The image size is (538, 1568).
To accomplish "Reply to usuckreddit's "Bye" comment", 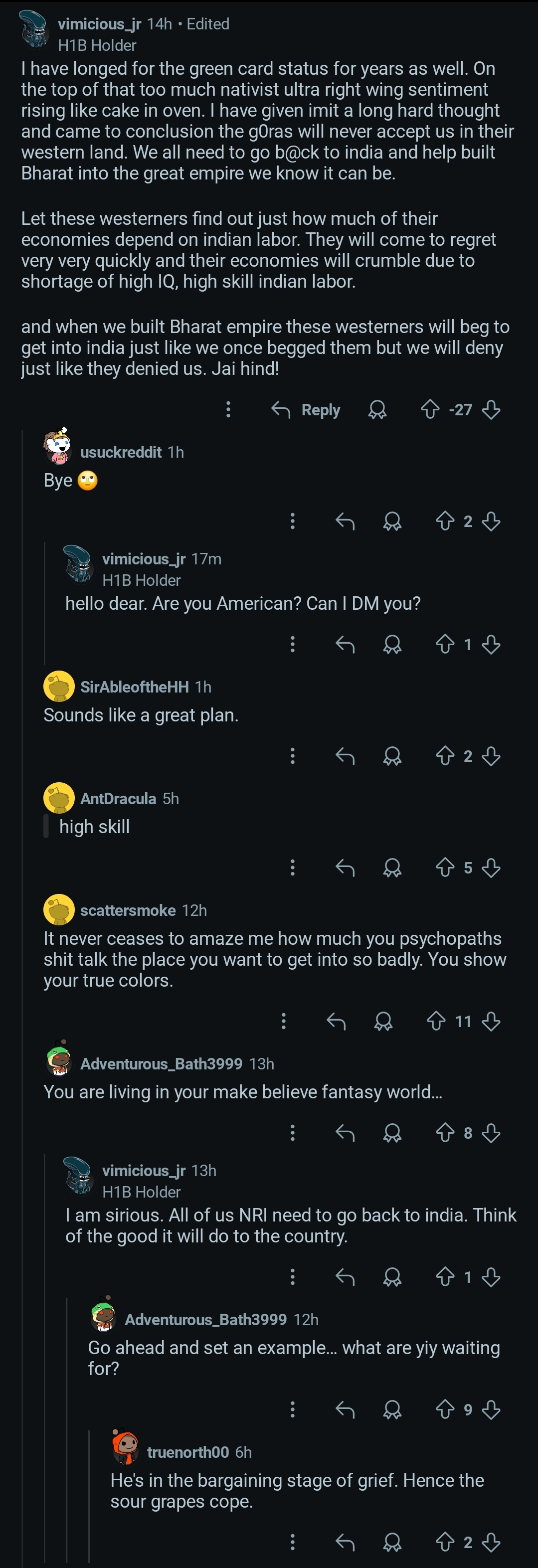I will (x=345, y=522).
